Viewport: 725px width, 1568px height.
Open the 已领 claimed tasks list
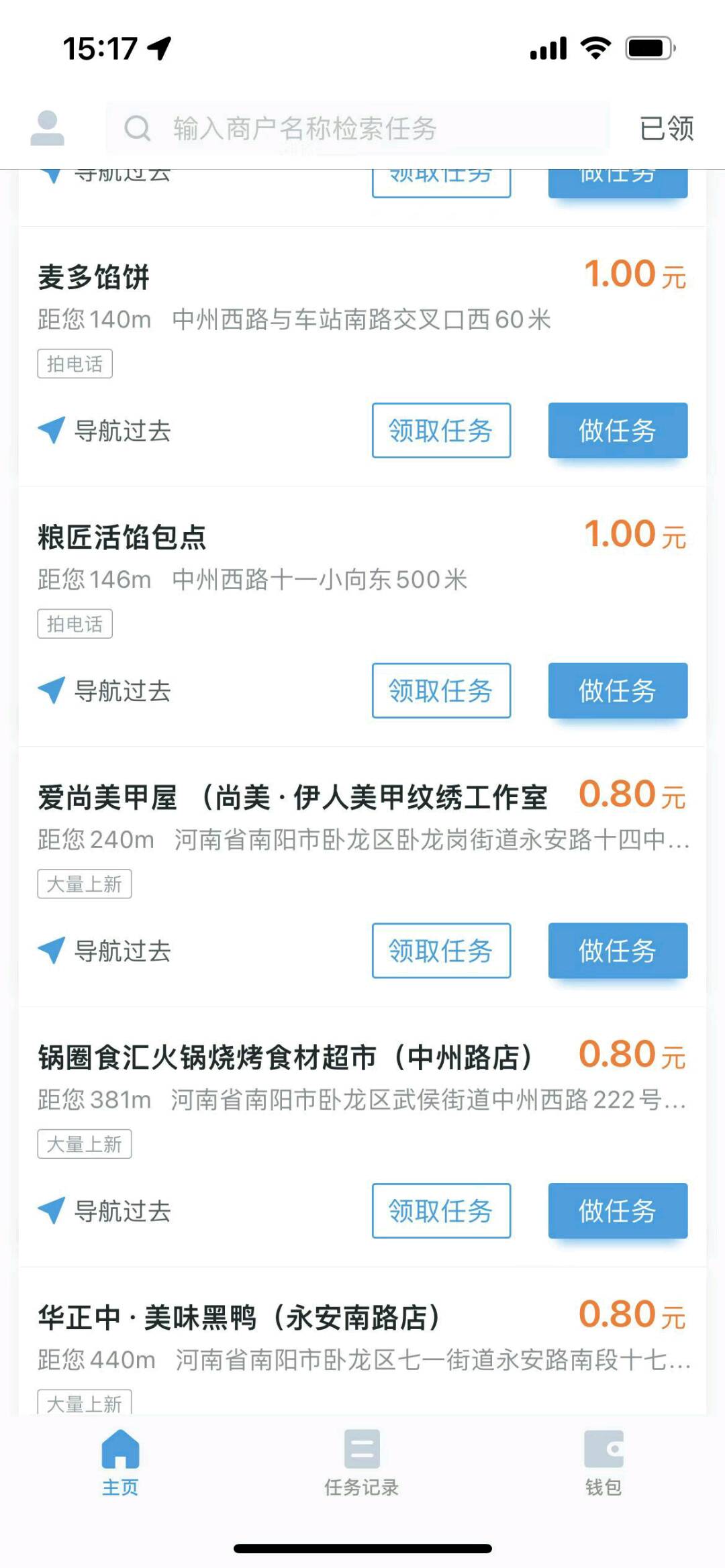pyautogui.click(x=666, y=128)
